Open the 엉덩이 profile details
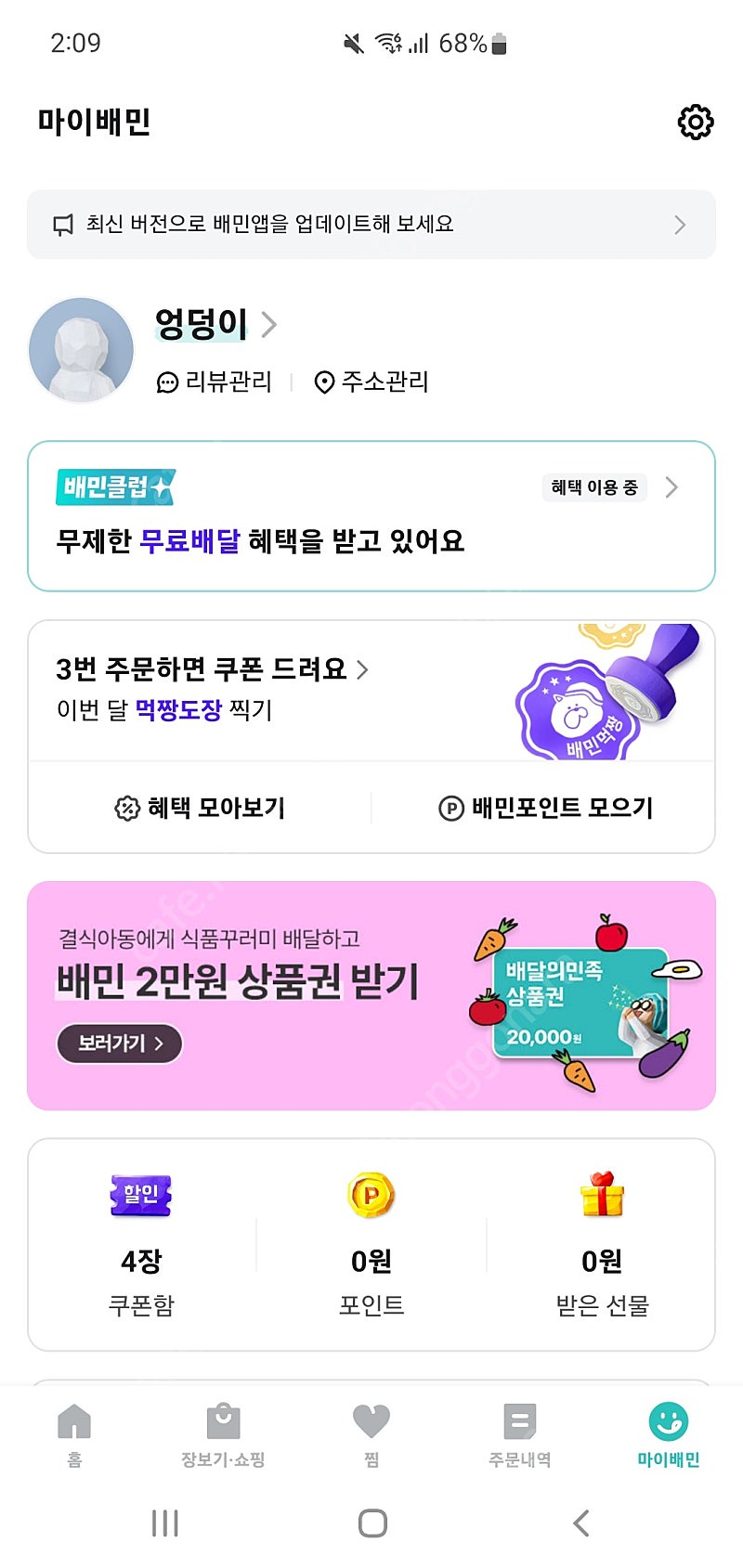 tap(215, 324)
